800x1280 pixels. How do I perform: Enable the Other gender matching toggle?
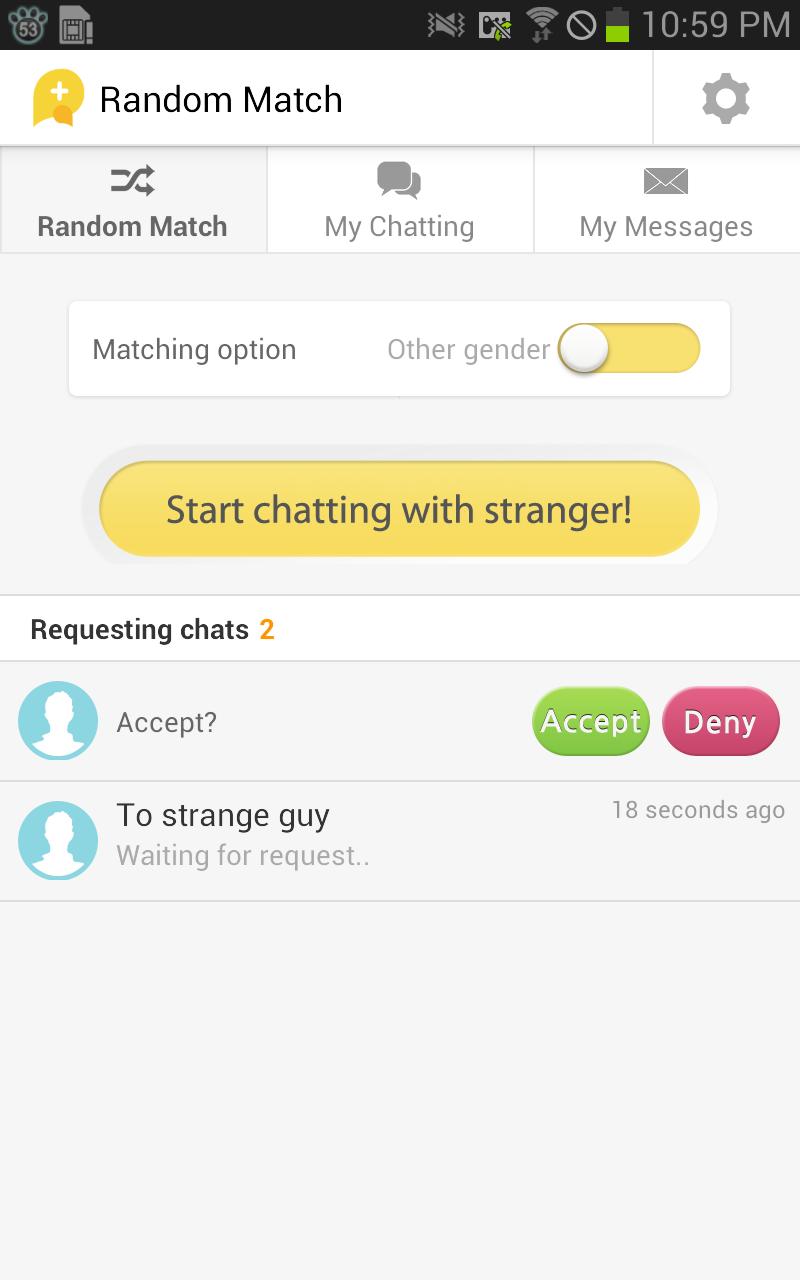628,349
